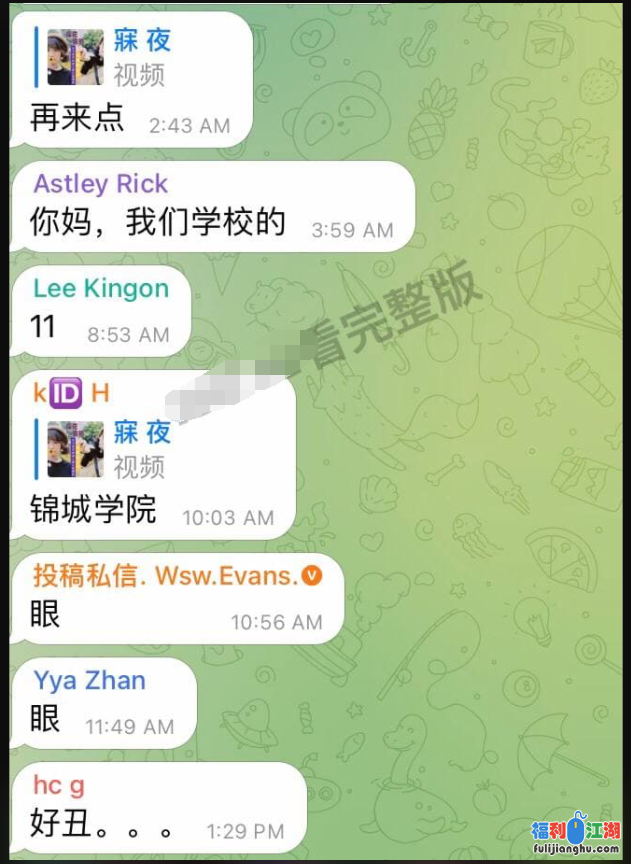Open Yya Zhan's profile from name

90,681
